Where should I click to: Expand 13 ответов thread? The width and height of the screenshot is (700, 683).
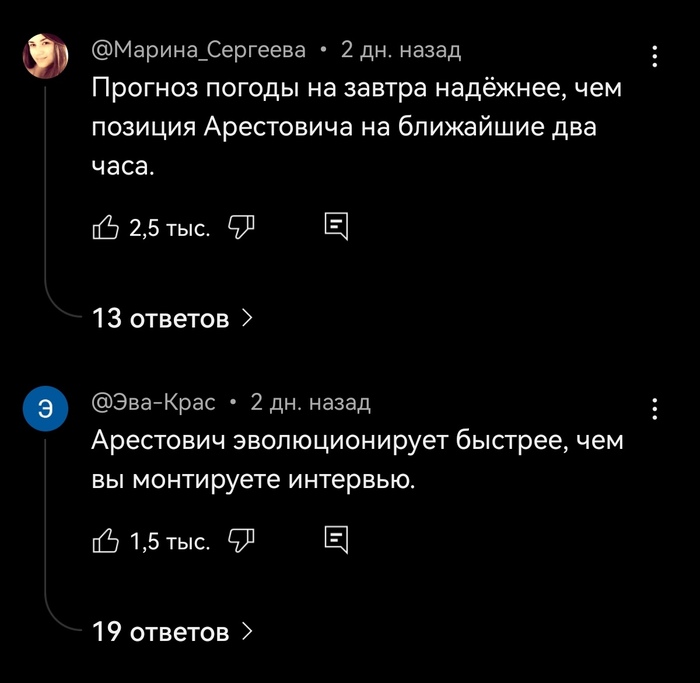point(172,319)
